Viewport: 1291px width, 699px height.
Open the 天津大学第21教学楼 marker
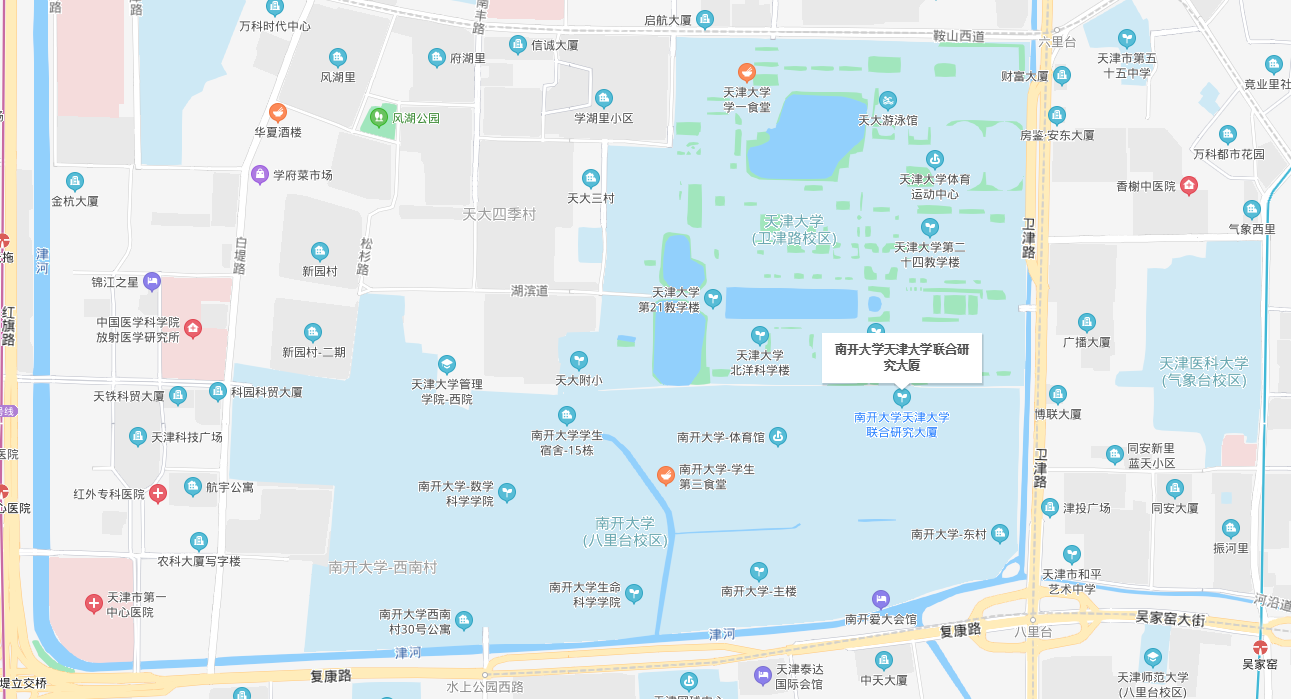click(712, 297)
